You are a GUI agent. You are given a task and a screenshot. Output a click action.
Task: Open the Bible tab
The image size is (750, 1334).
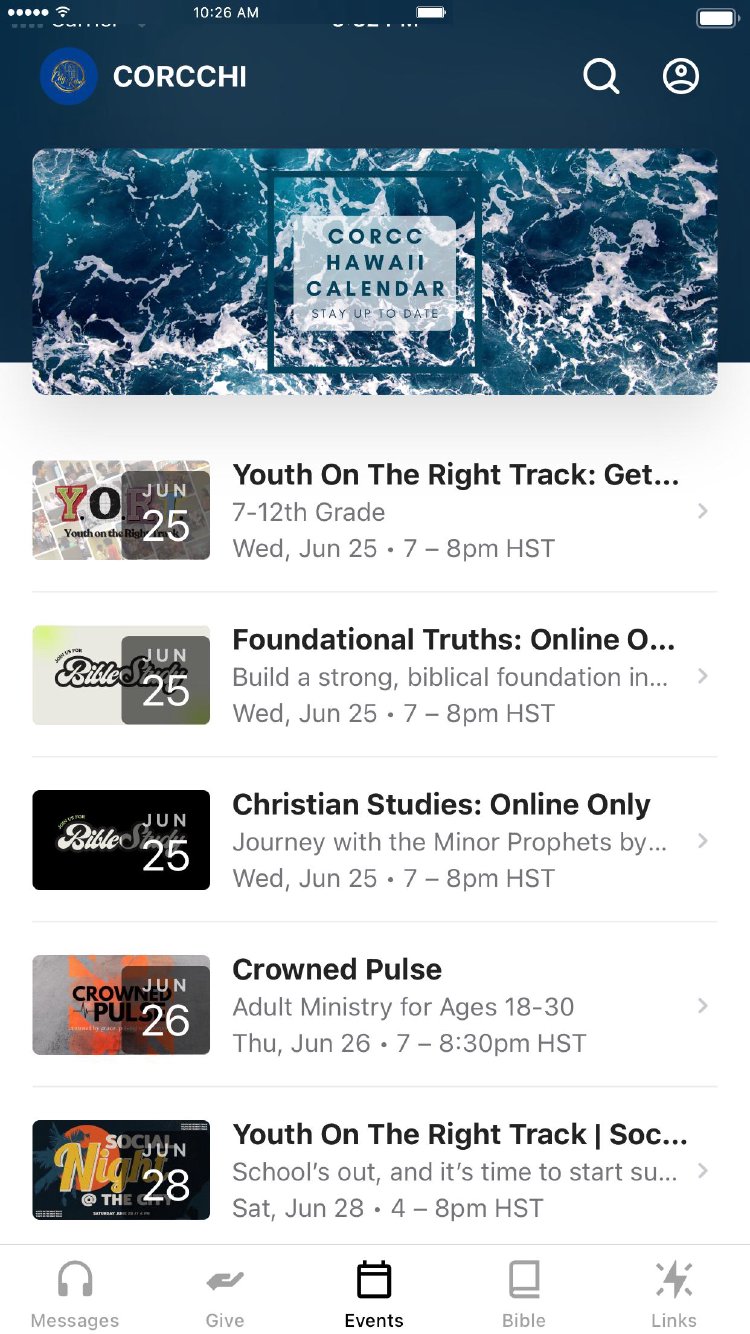(x=524, y=1293)
